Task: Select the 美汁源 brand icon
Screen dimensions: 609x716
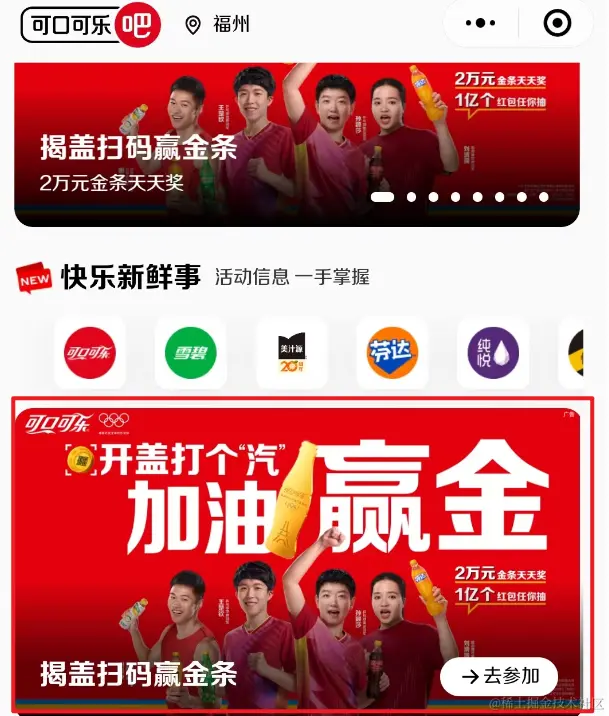Action: [x=291, y=352]
